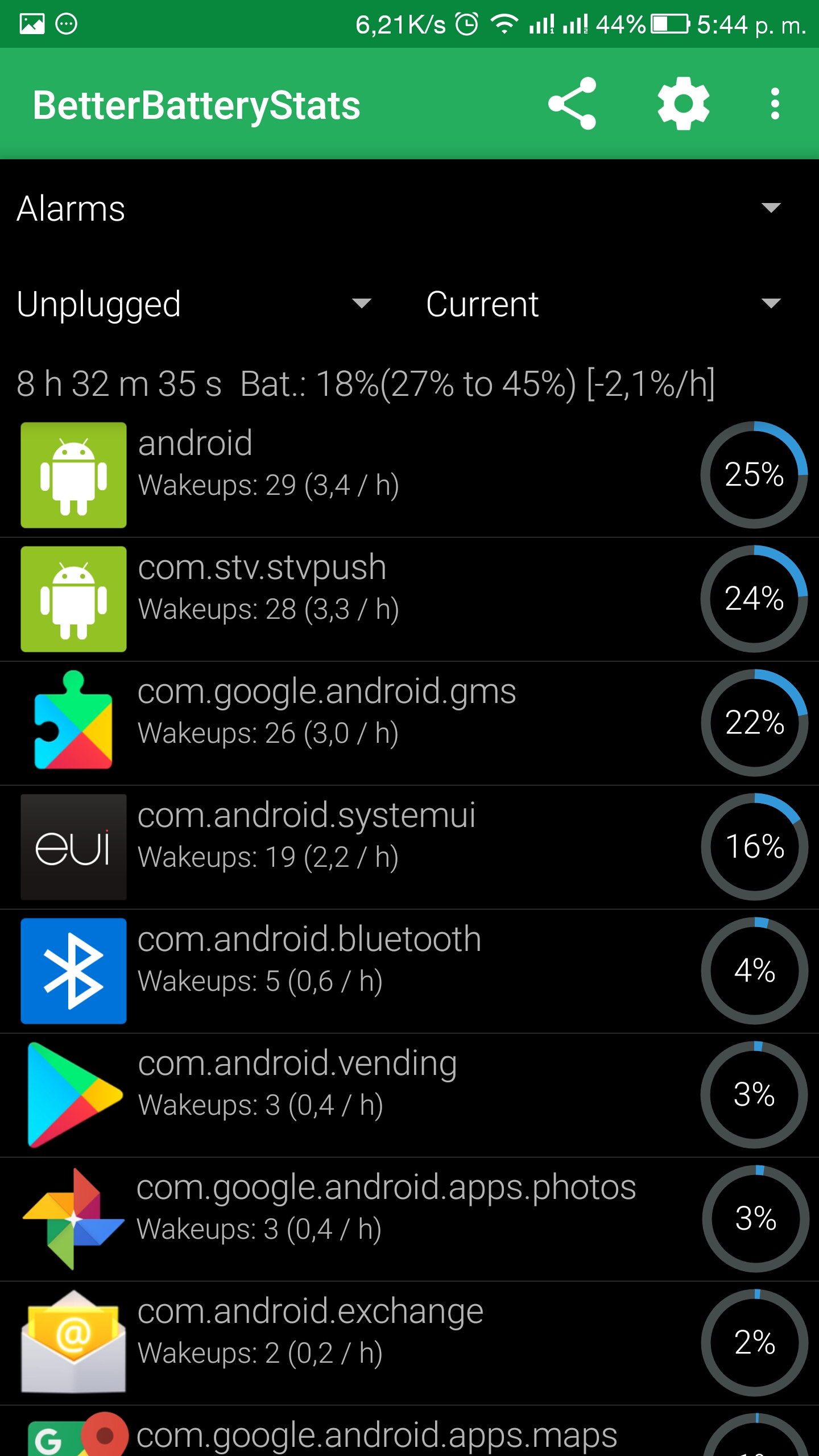Open the android alarms entry
The width and height of the screenshot is (819, 1456).
409,475
